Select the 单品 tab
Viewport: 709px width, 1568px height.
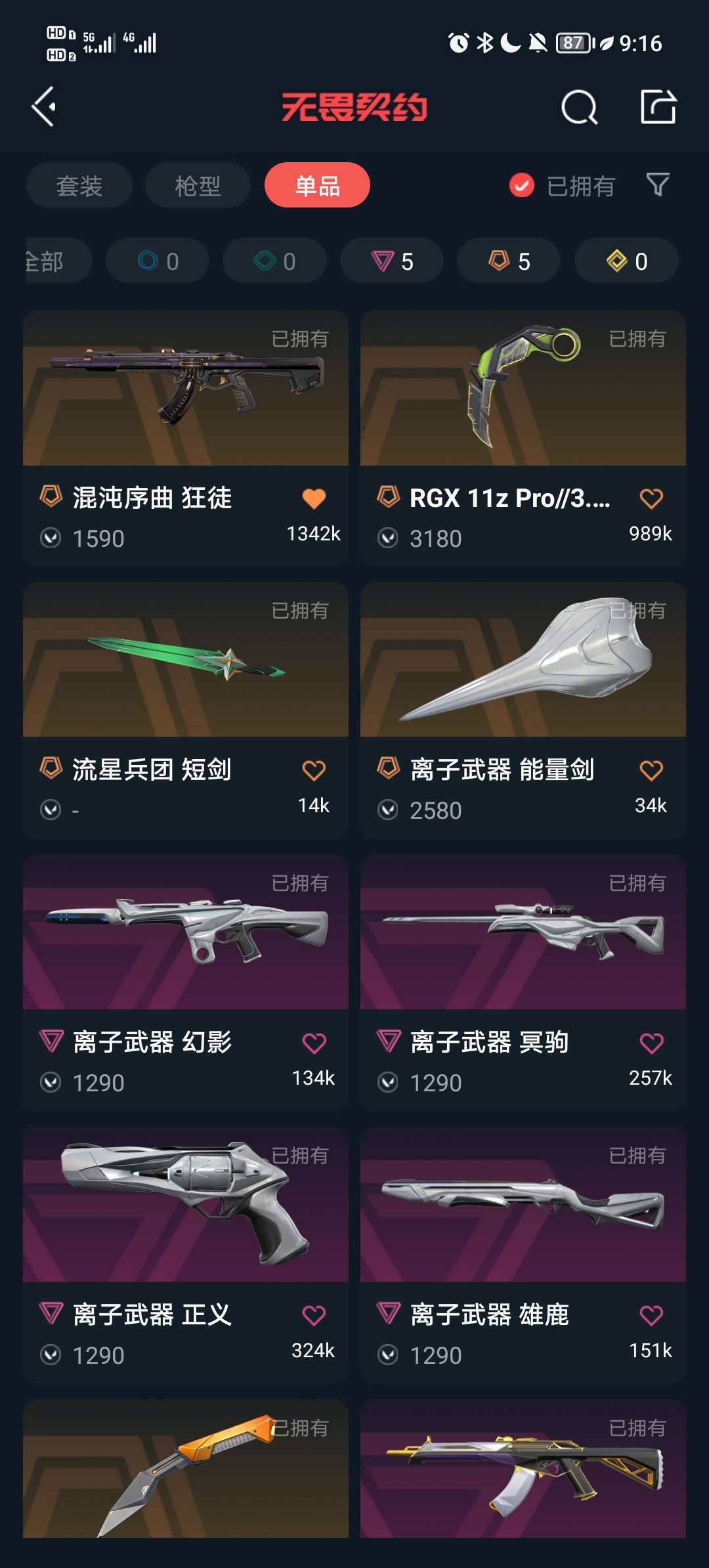pyautogui.click(x=317, y=185)
